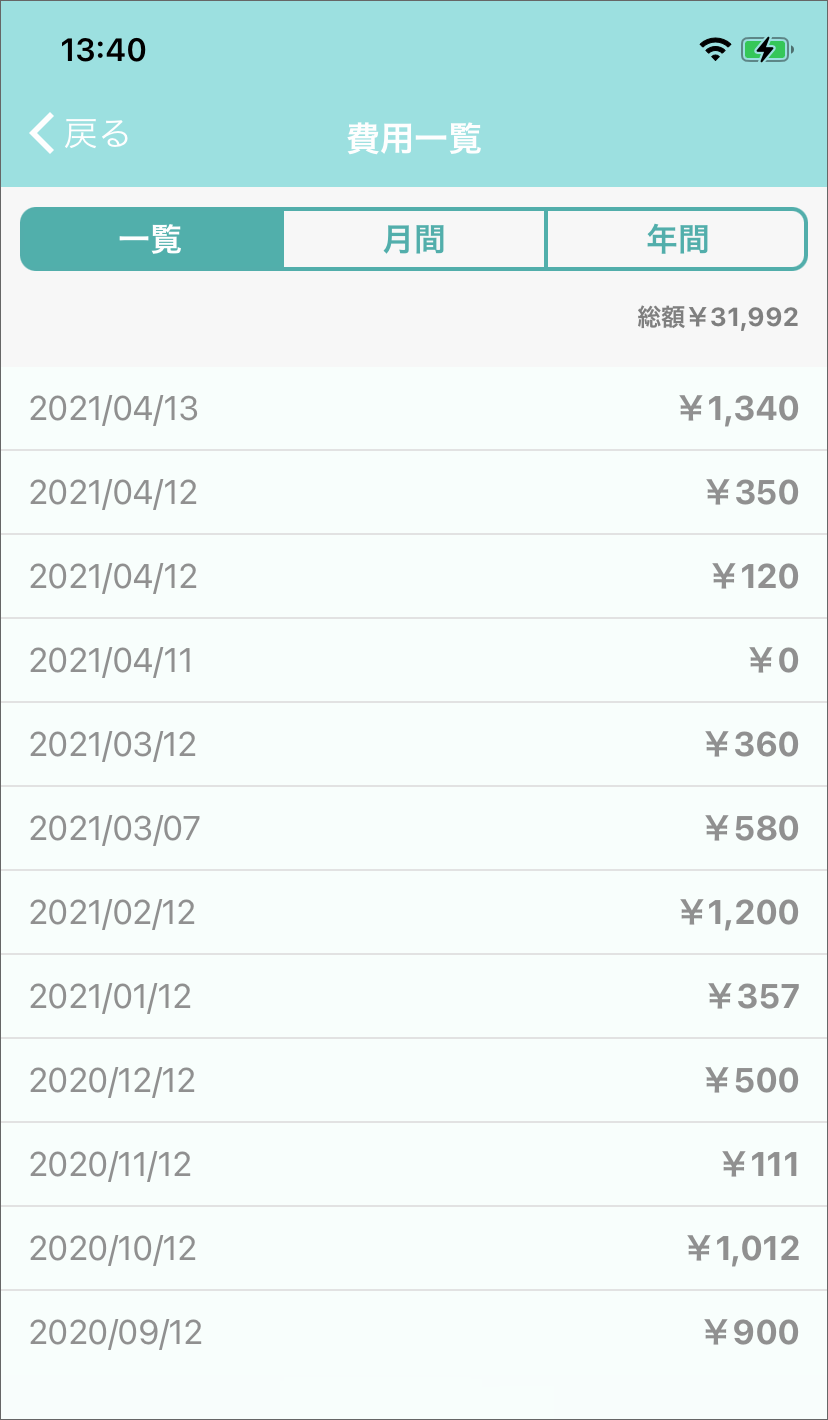This screenshot has height=1420, width=828.
Task: Open the 2021/01/12 ¥357 entry
Action: point(414,997)
